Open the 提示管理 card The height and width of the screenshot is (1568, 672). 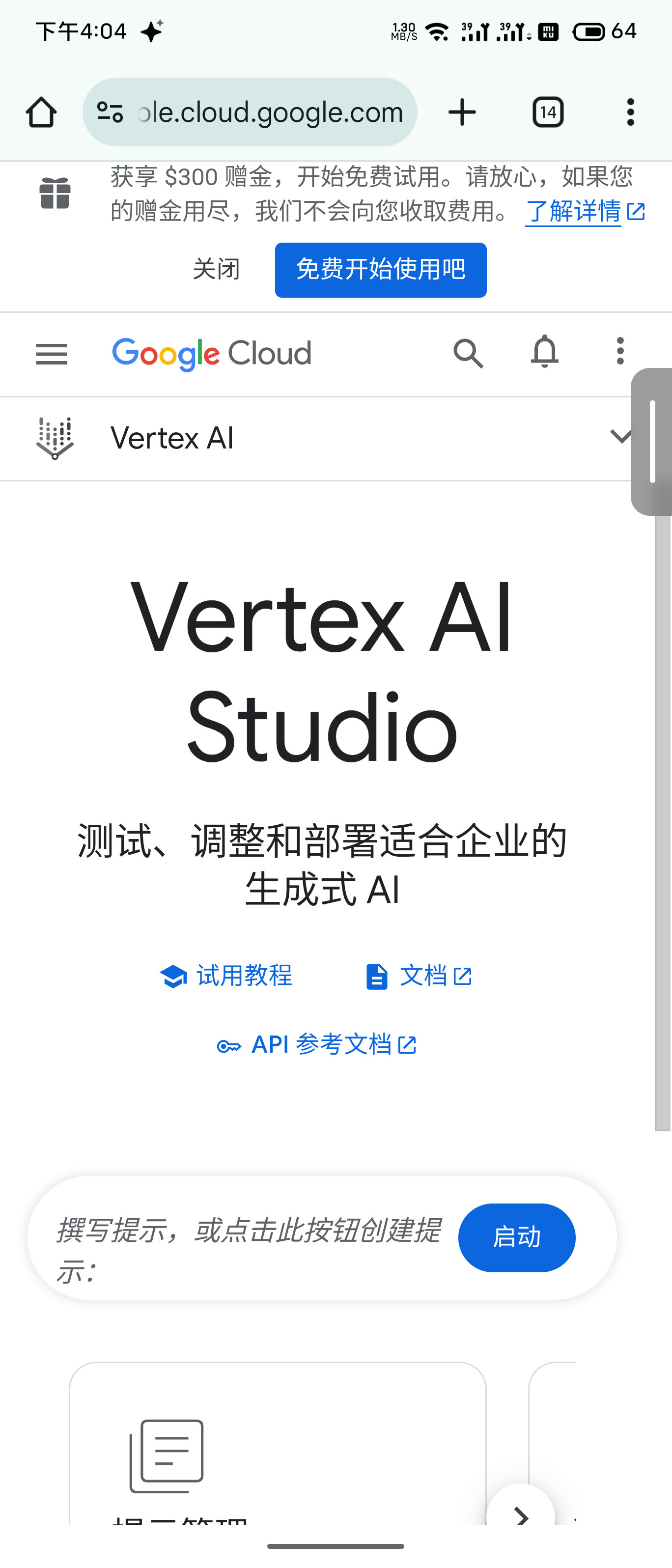pyautogui.click(x=277, y=1455)
